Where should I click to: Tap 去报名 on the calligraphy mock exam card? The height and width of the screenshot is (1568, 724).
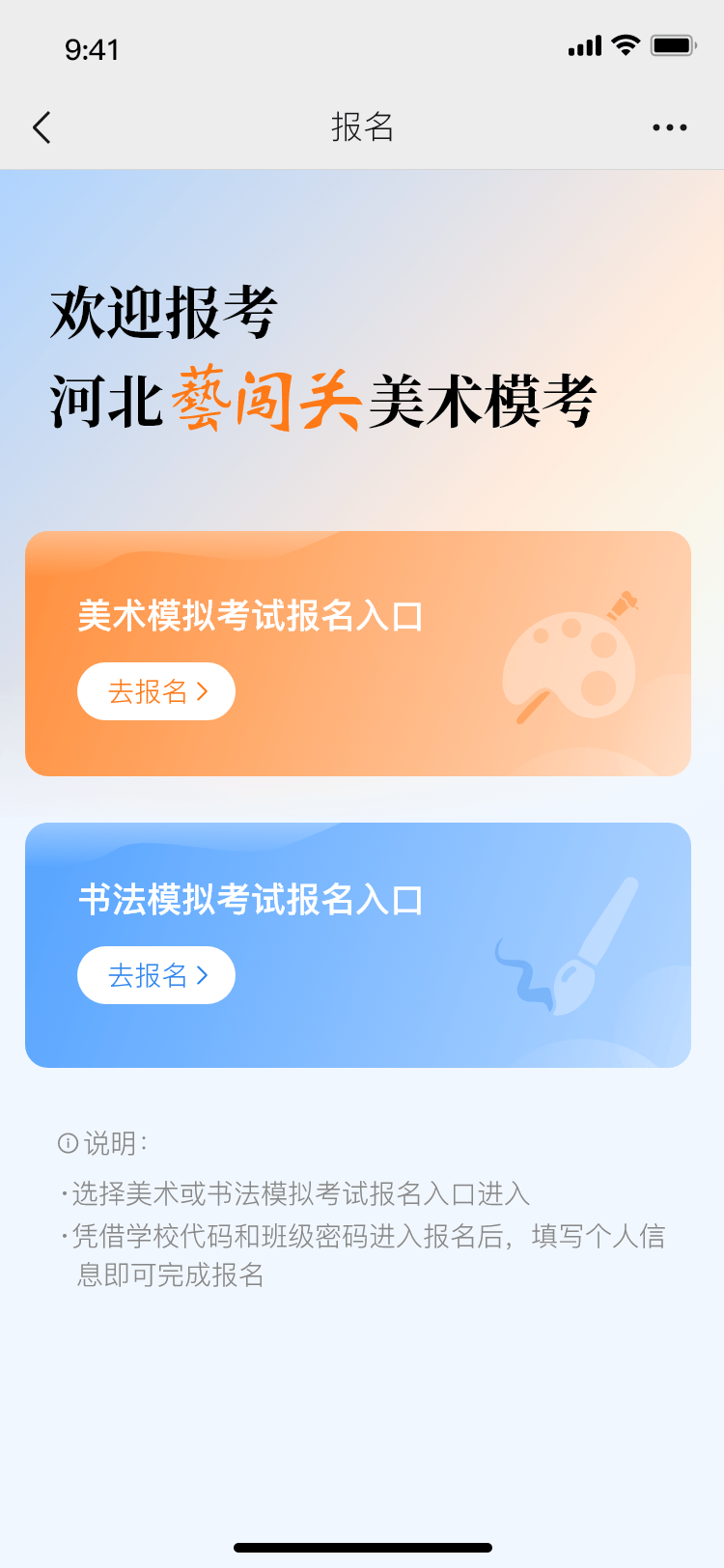coord(155,975)
